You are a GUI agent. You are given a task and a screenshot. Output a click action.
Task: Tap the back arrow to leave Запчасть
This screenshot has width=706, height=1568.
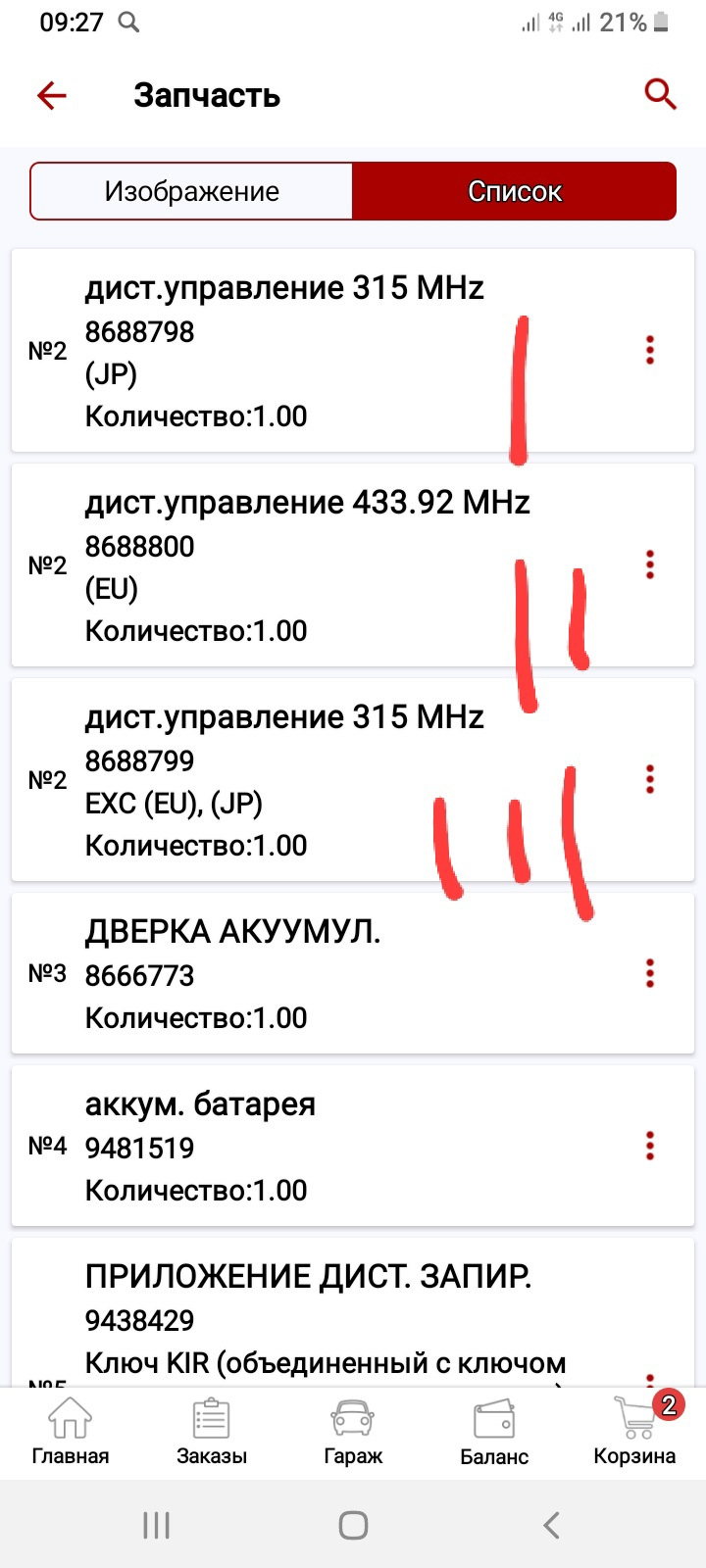[x=51, y=95]
